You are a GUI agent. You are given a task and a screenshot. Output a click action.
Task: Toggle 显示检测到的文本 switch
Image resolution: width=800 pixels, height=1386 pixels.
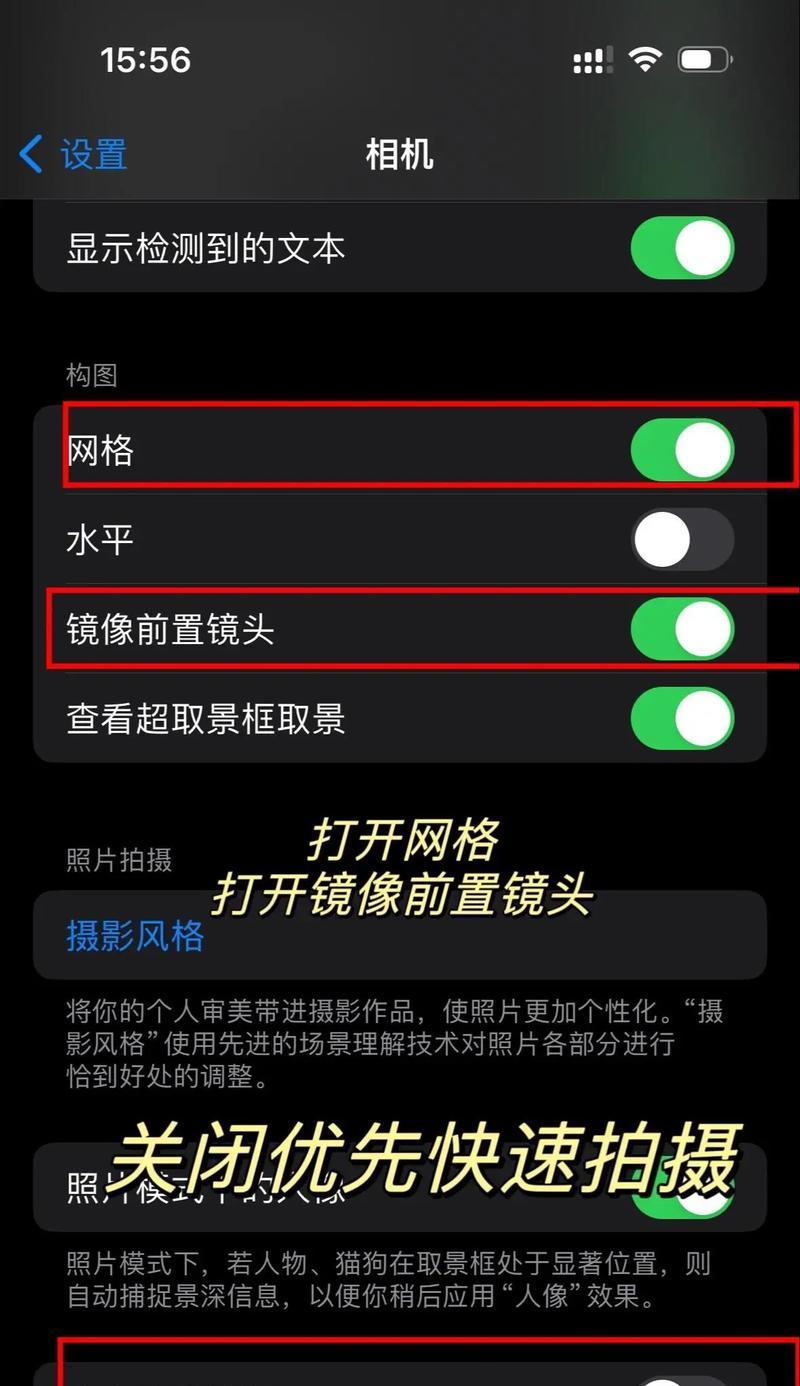pyautogui.click(x=682, y=248)
